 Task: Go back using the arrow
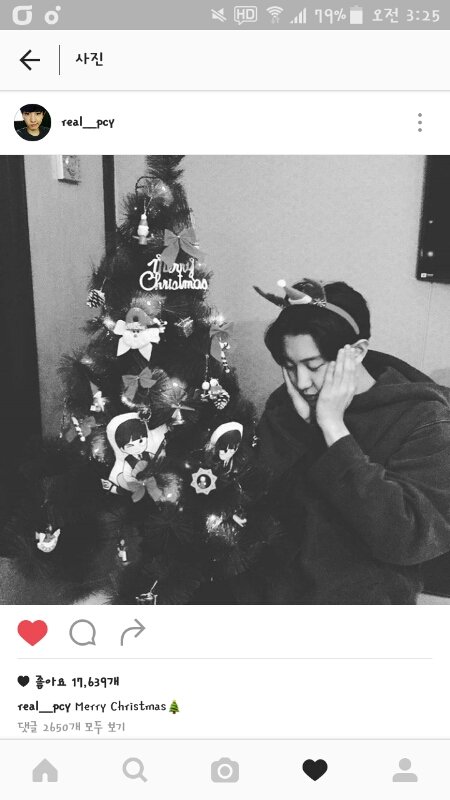click(x=30, y=60)
